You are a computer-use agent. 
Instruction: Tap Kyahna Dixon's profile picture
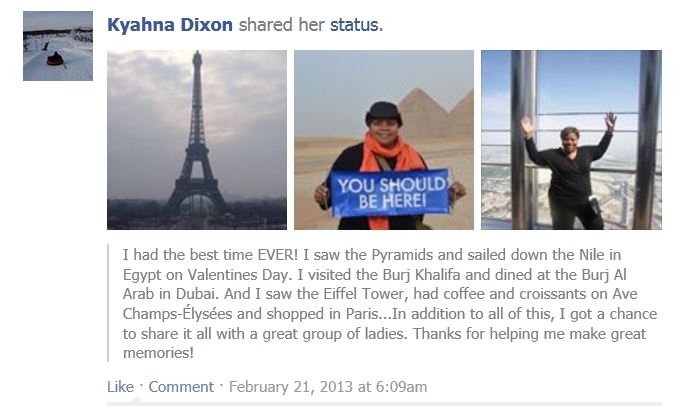pos(58,48)
